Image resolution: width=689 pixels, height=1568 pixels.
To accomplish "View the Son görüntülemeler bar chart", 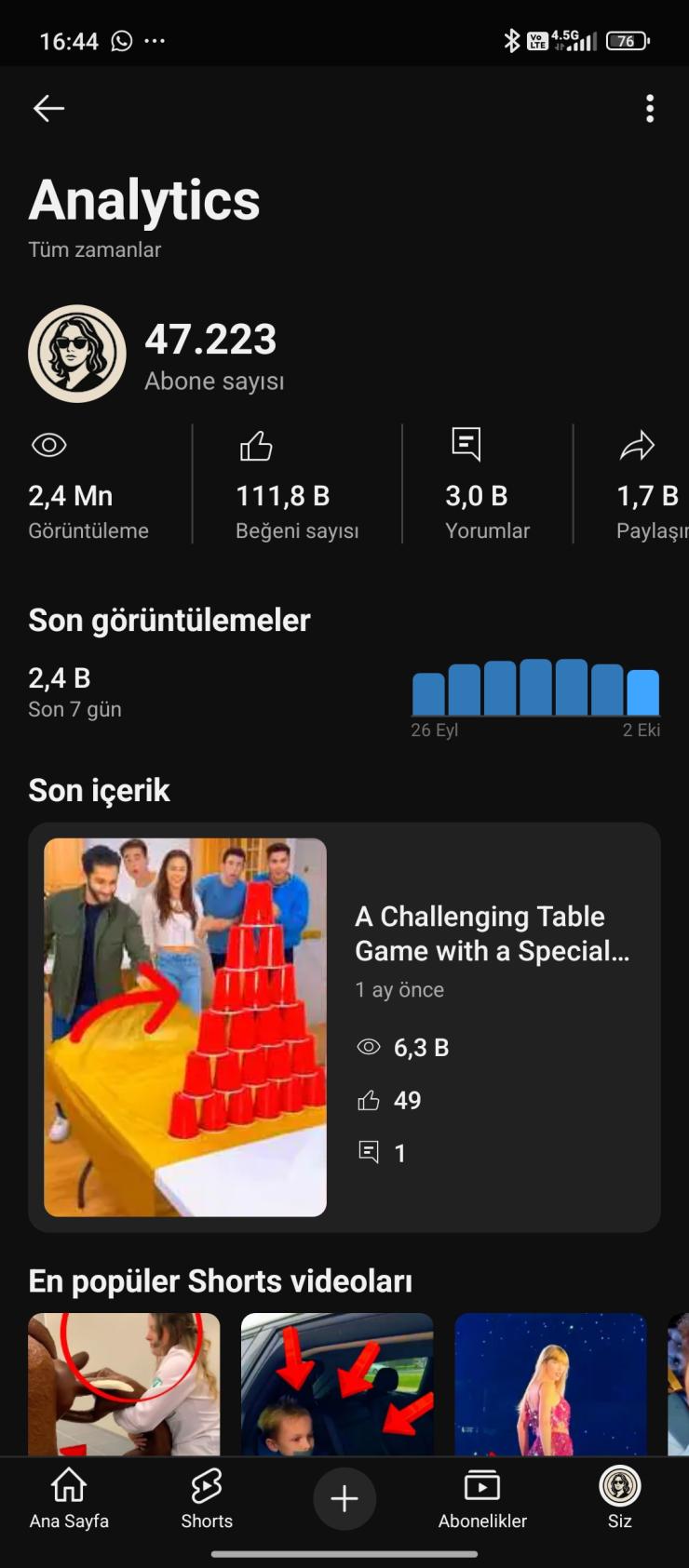I will coord(535,688).
